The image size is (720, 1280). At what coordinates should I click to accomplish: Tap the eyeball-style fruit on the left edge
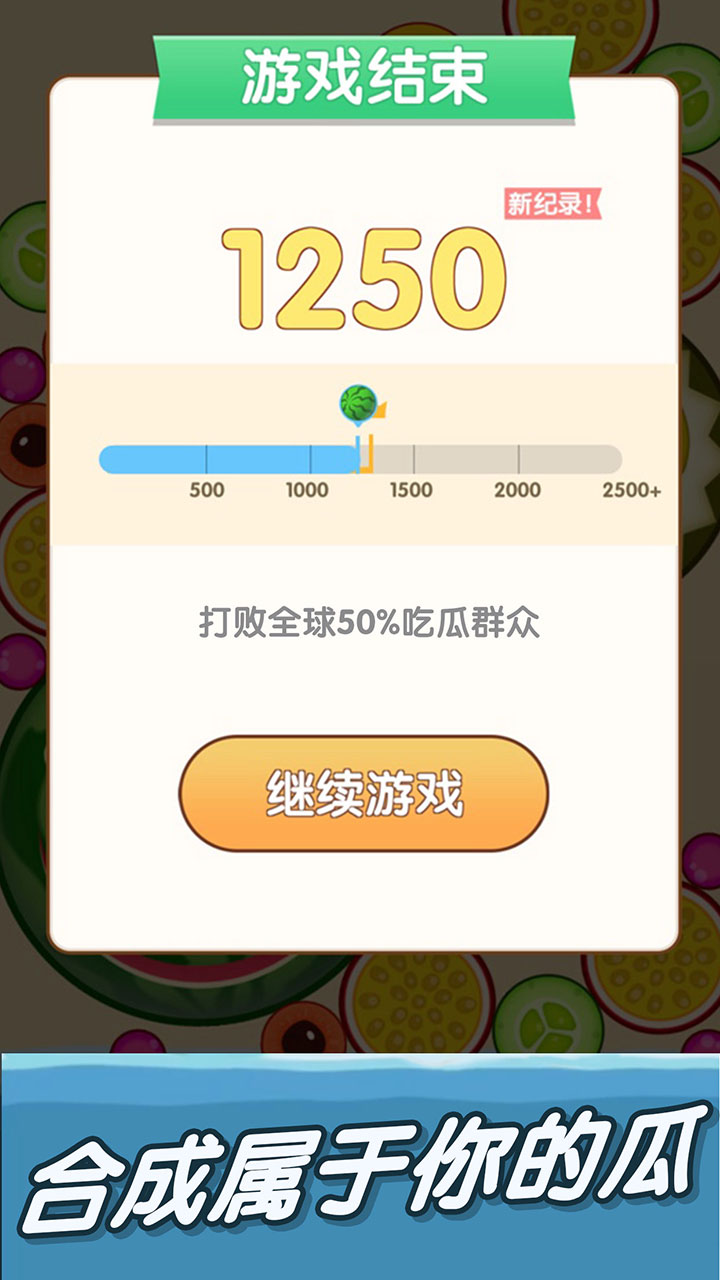20,440
